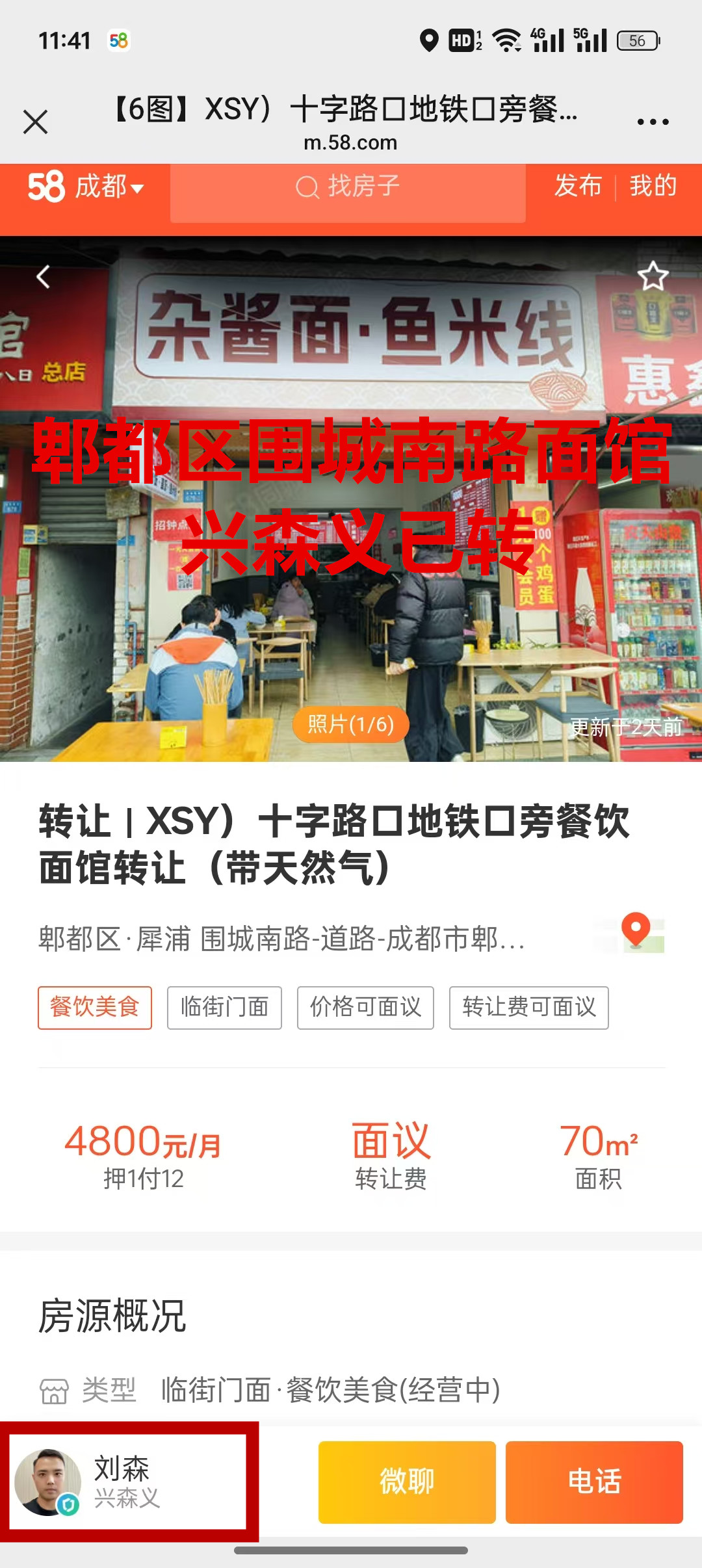Start a 微聊 chat with the agent
Image resolution: width=702 pixels, height=1568 pixels.
click(407, 1482)
